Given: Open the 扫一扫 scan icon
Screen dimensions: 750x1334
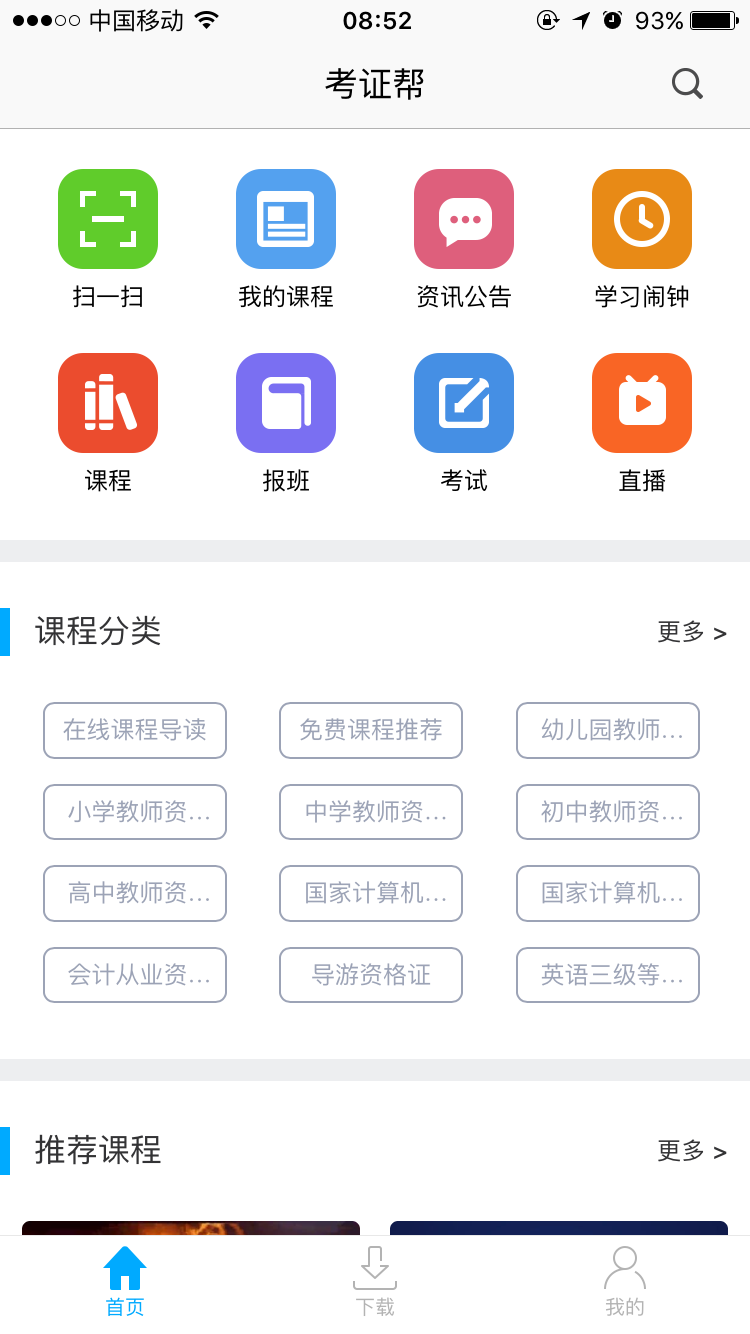Looking at the screenshot, I should pos(107,218).
